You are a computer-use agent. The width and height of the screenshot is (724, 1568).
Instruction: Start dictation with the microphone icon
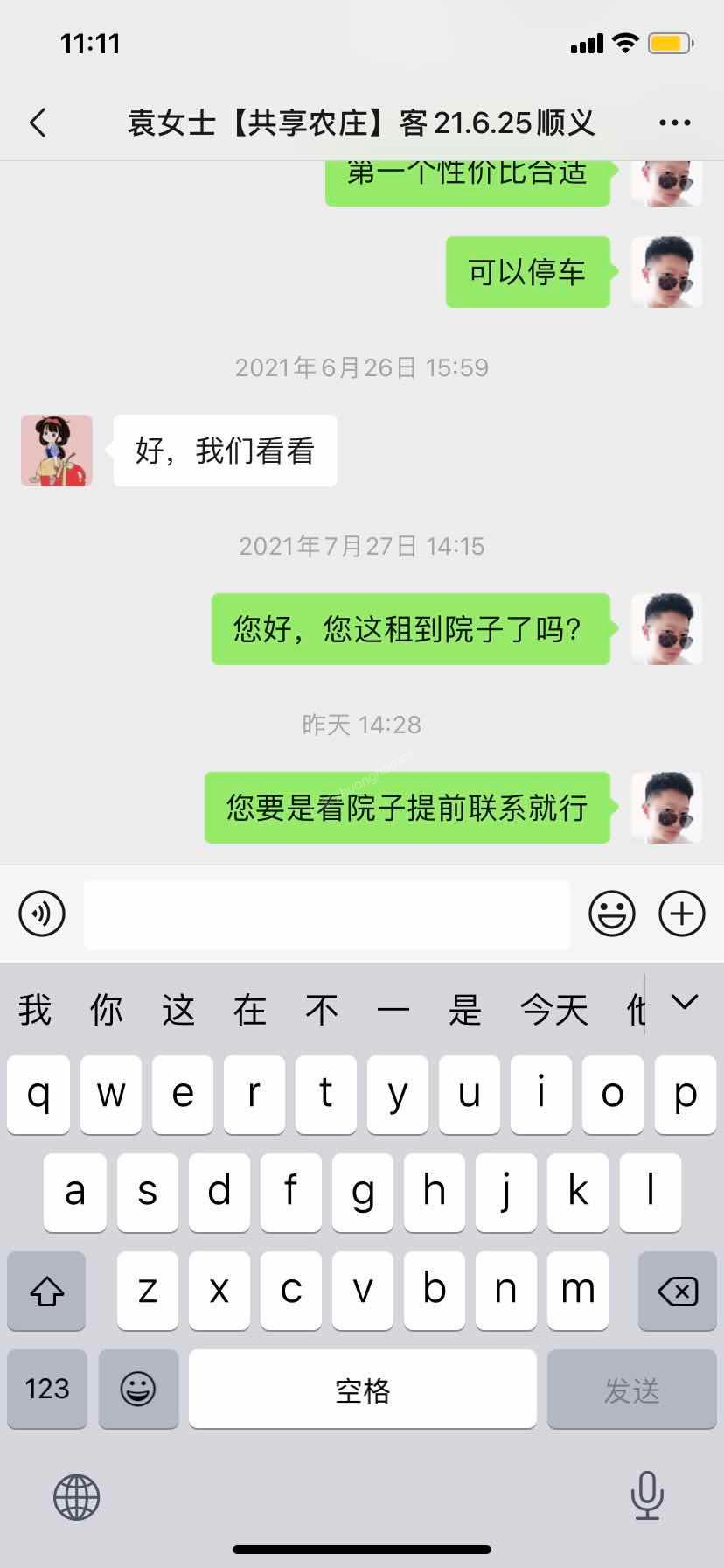[x=647, y=1495]
